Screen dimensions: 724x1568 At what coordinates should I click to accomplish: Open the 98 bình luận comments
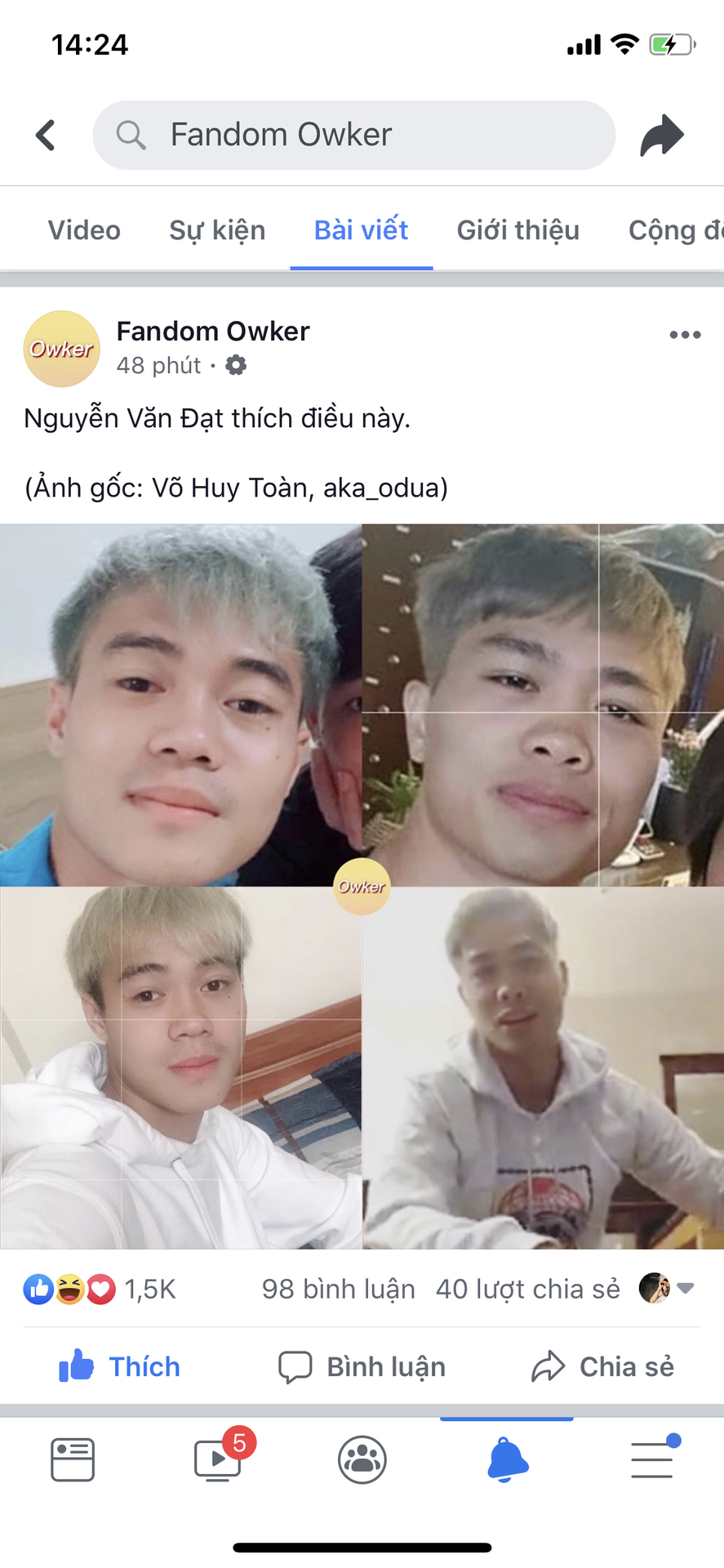coord(338,1290)
